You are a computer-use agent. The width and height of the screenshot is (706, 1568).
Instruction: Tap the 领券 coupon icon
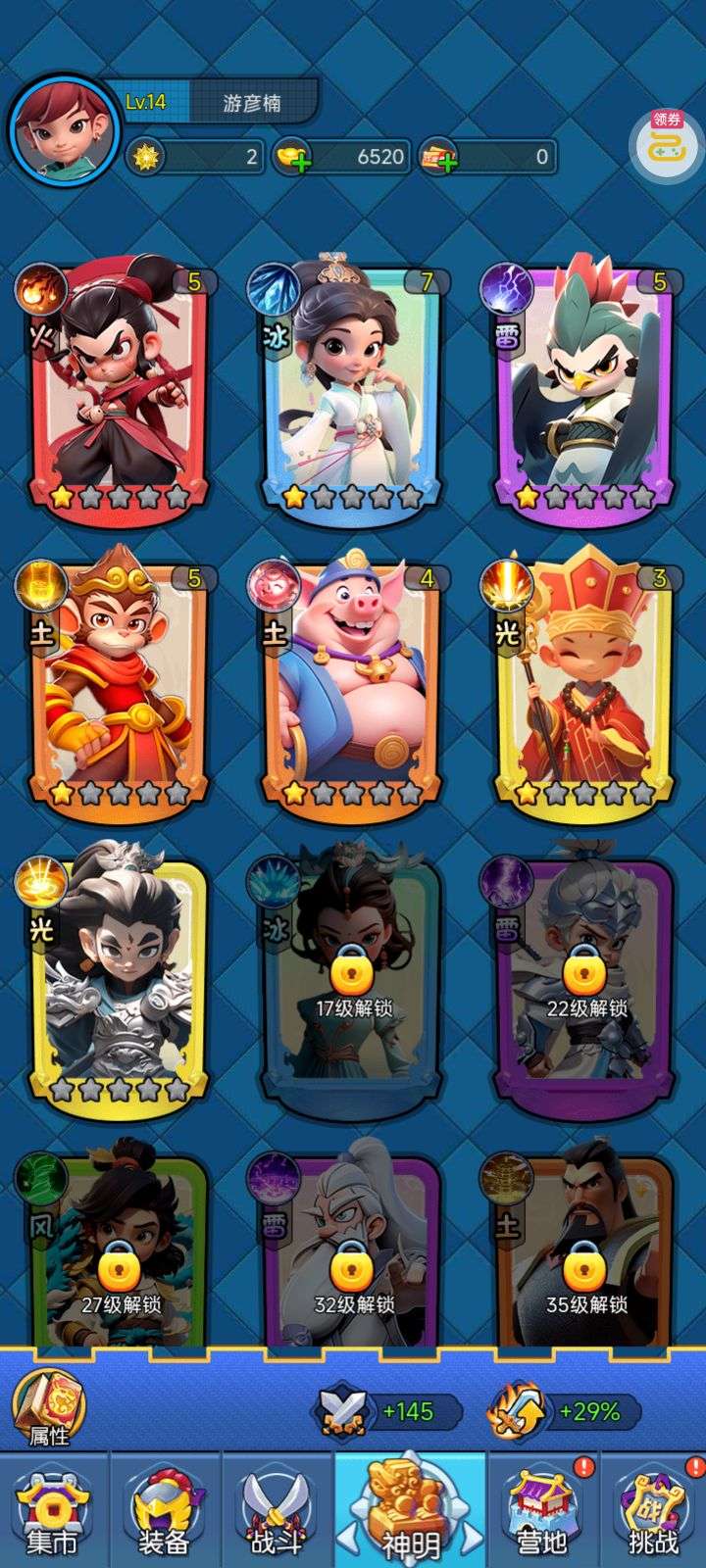pyautogui.click(x=666, y=145)
